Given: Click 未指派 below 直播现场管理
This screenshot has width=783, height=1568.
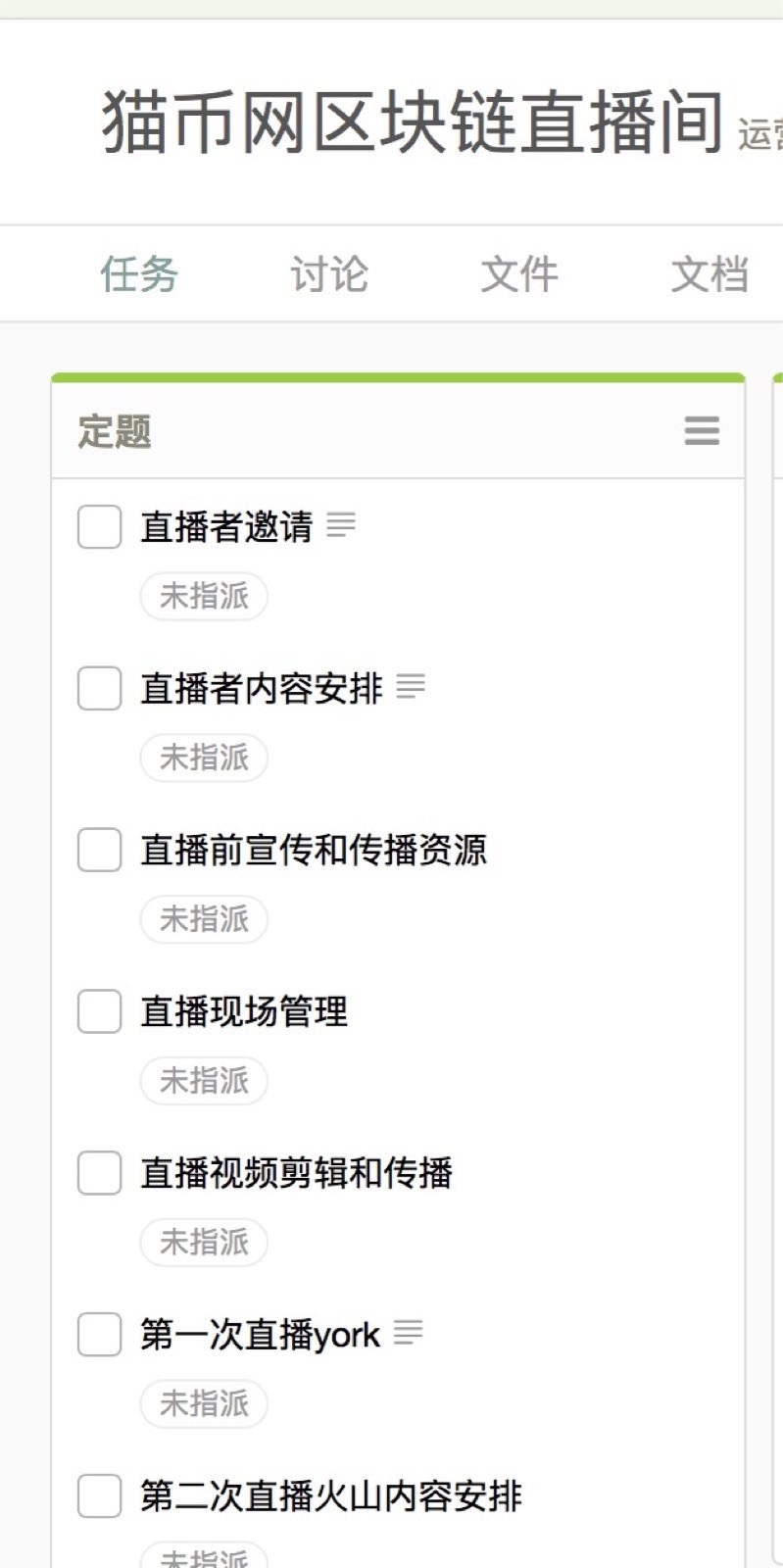Looking at the screenshot, I should [x=203, y=1081].
